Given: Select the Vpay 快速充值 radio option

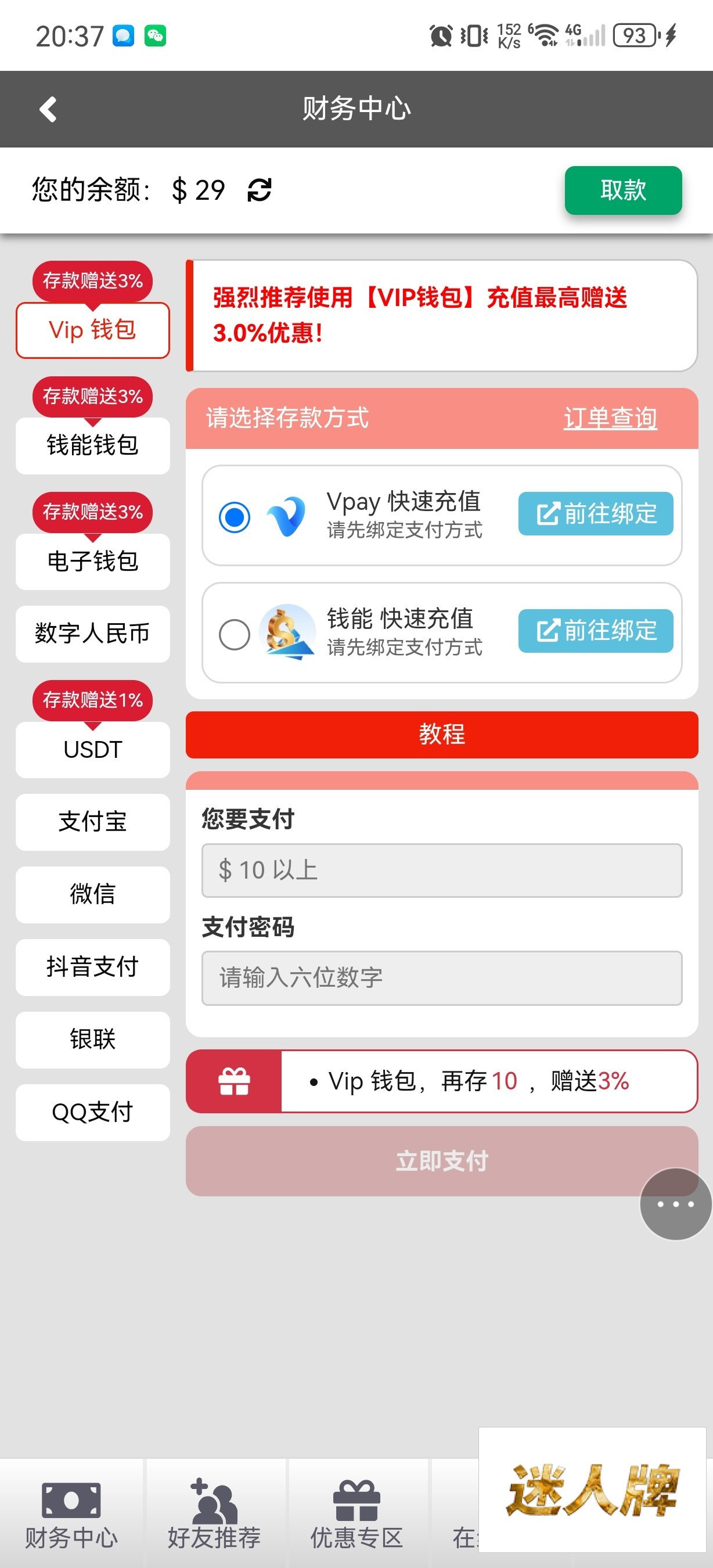Looking at the screenshot, I should pyautogui.click(x=234, y=517).
